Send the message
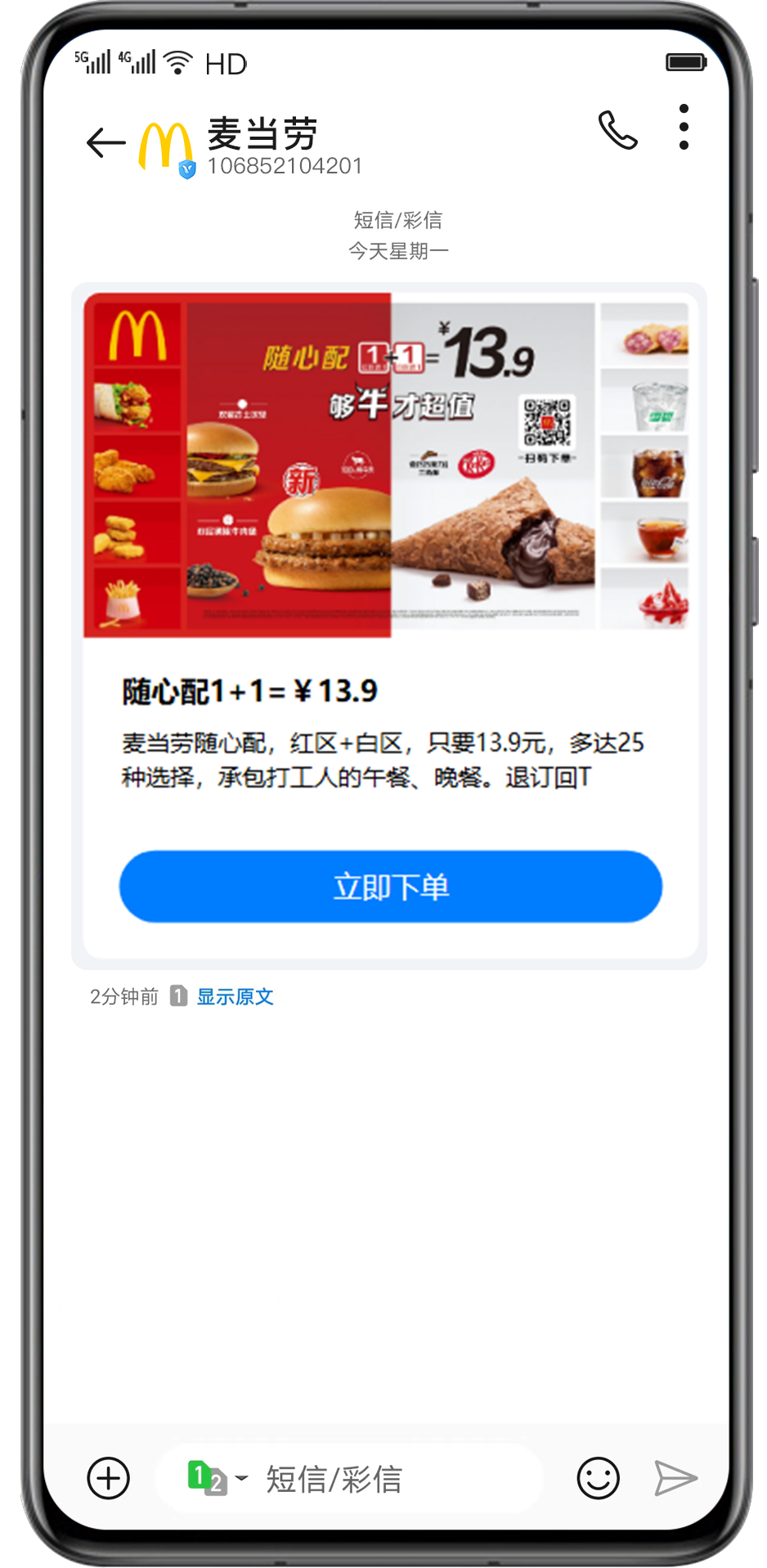767x1568 pixels. pos(675,1478)
